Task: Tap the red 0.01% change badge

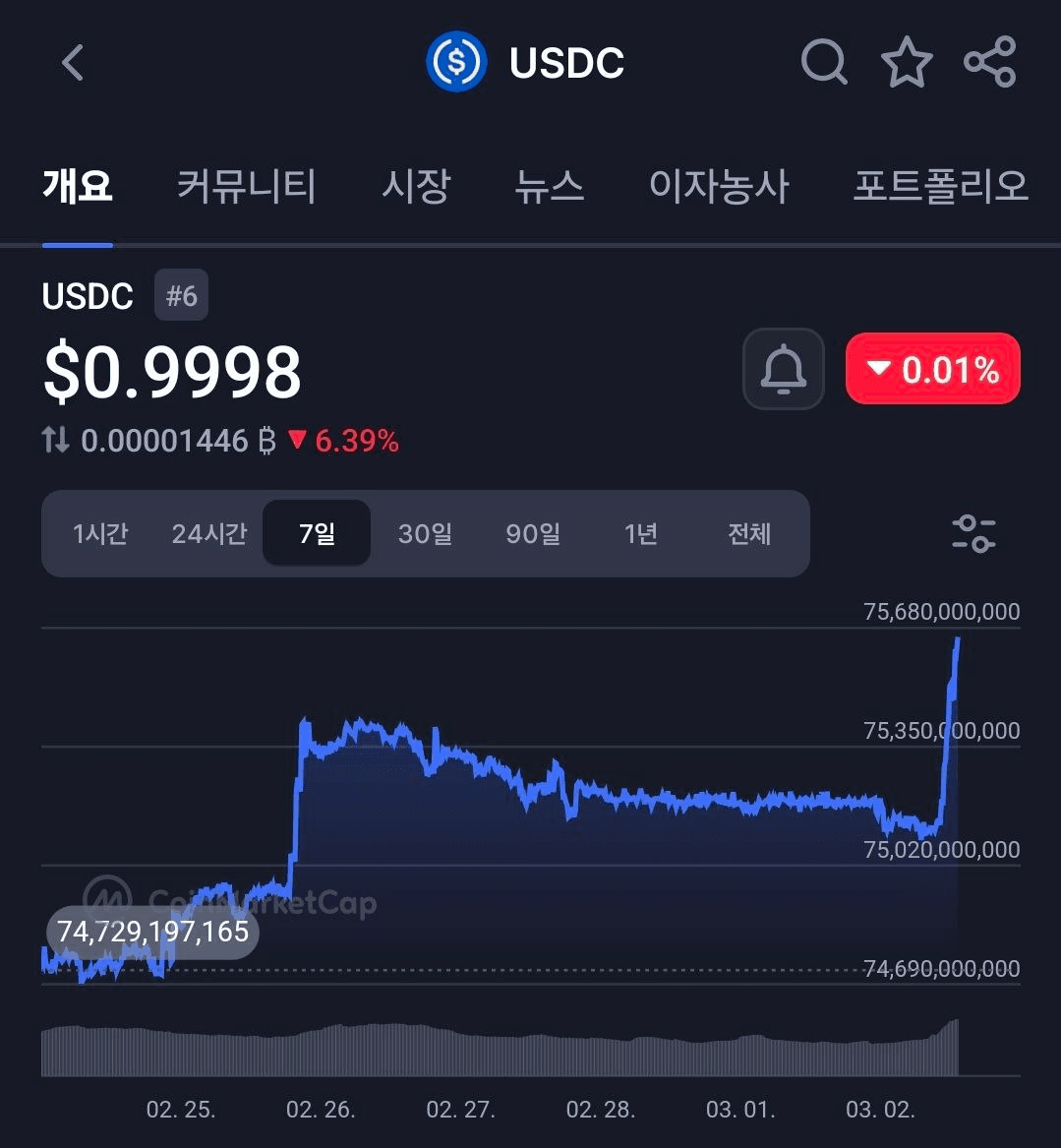Action: (x=933, y=369)
